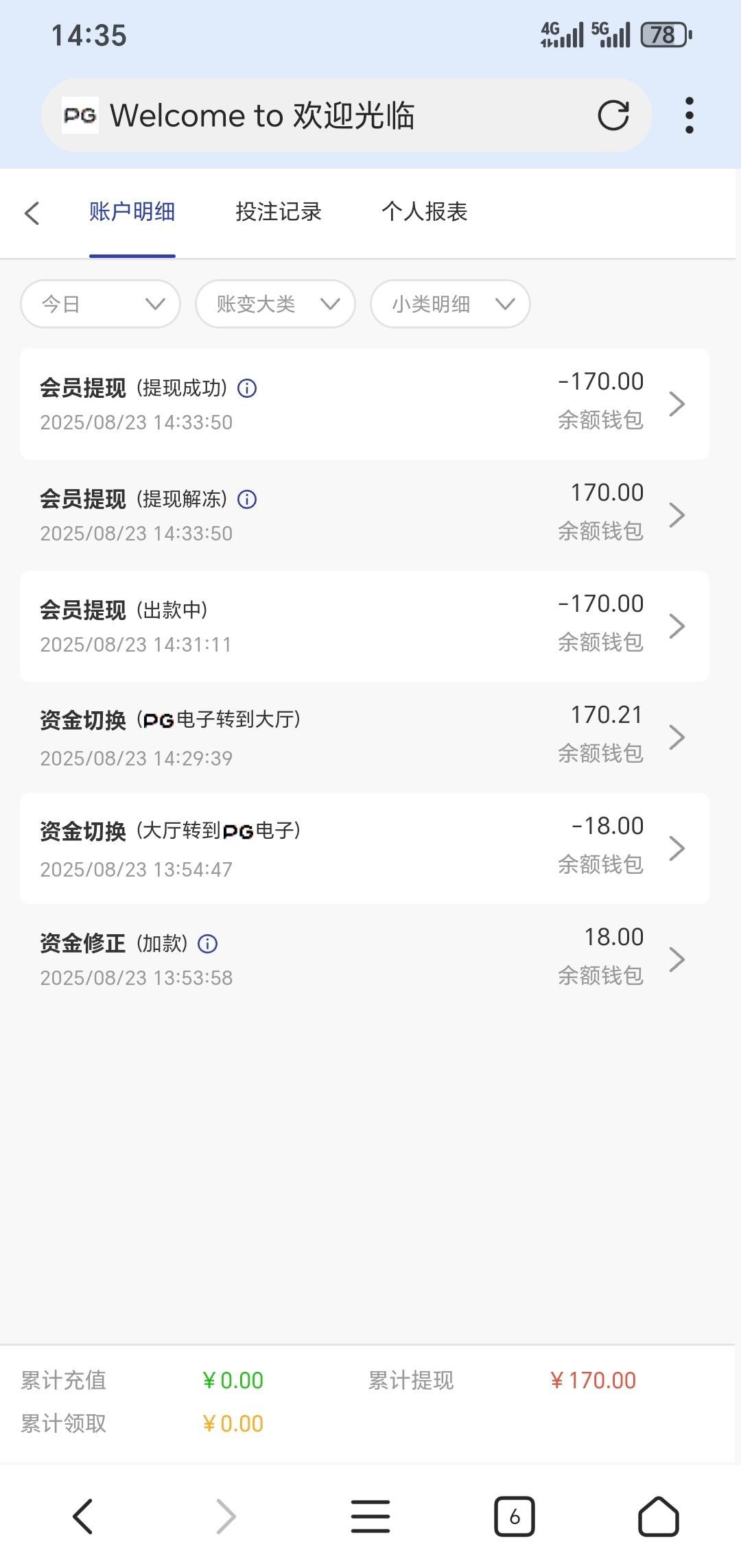The width and height of the screenshot is (741, 1568).
Task: Open the PG电子转到大厅 transfer record
Action: click(x=364, y=737)
